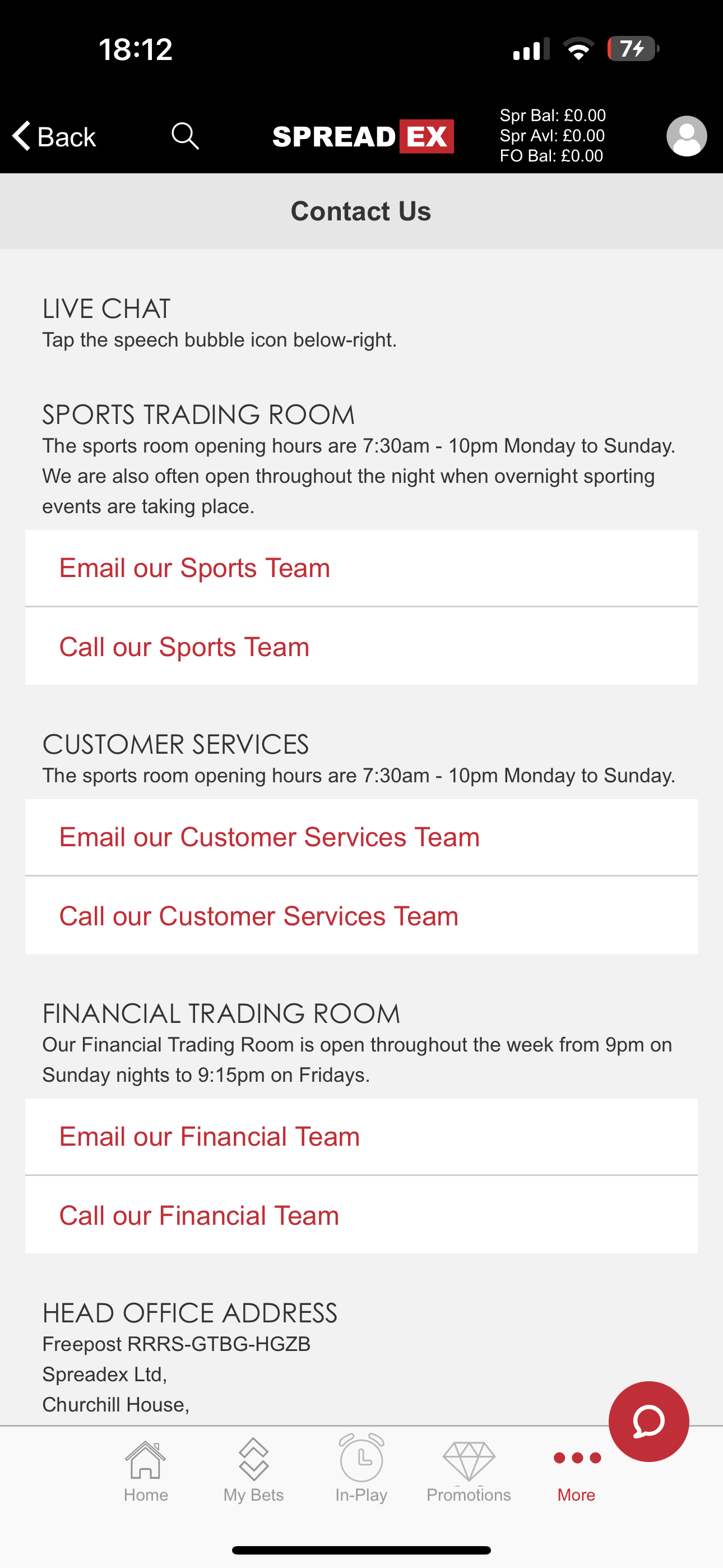
Task: Open the search magnifier icon
Action: [x=184, y=136]
